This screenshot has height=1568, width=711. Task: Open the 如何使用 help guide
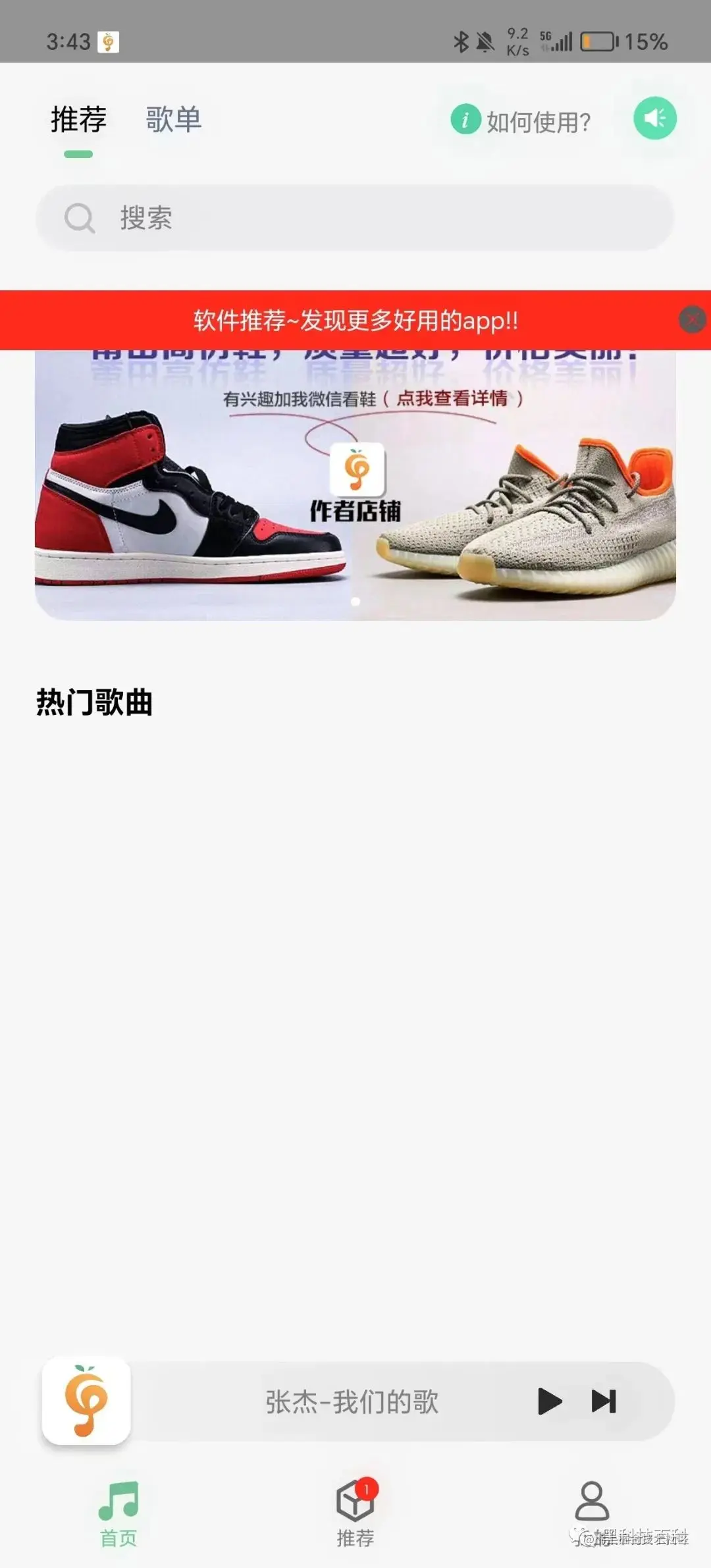(x=521, y=121)
